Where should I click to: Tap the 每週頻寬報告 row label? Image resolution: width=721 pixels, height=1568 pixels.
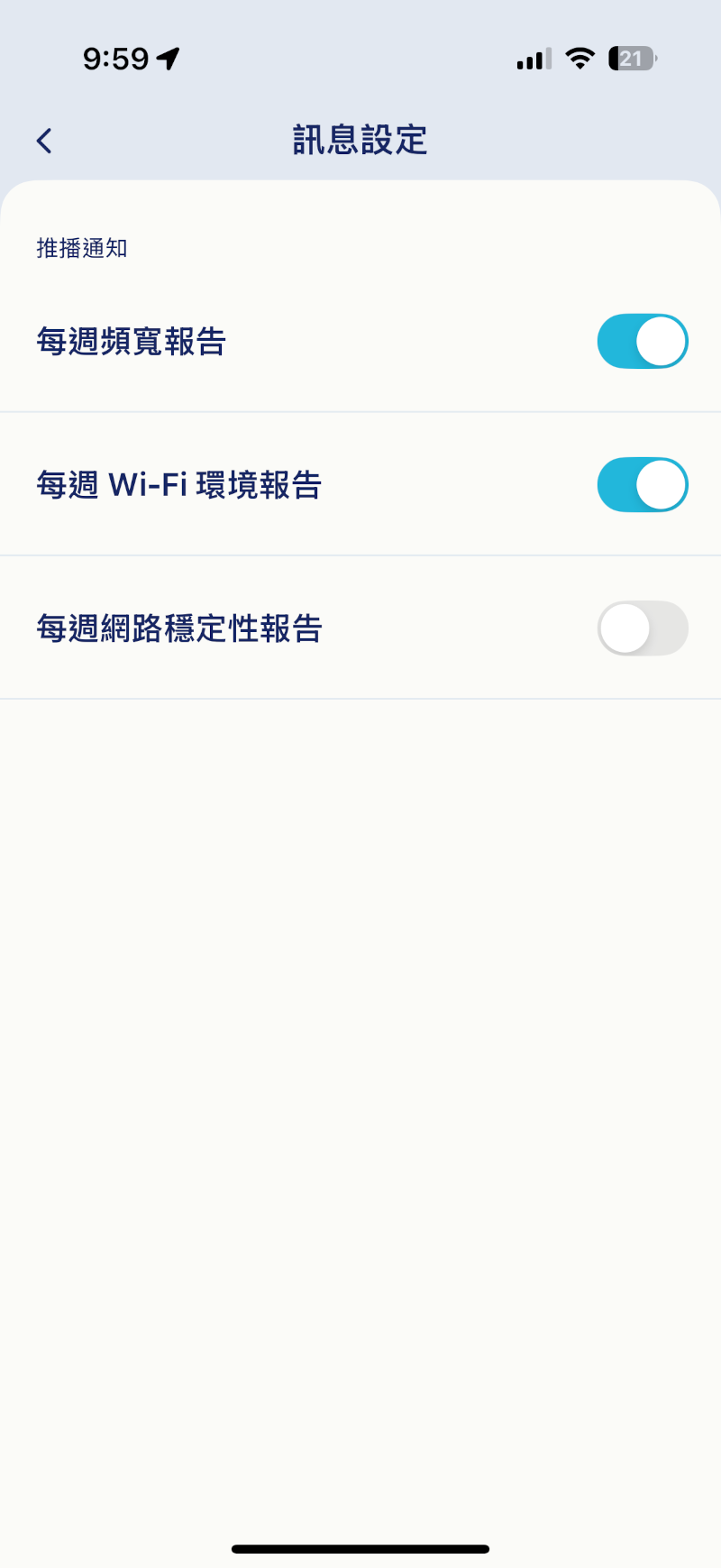pyautogui.click(x=130, y=341)
